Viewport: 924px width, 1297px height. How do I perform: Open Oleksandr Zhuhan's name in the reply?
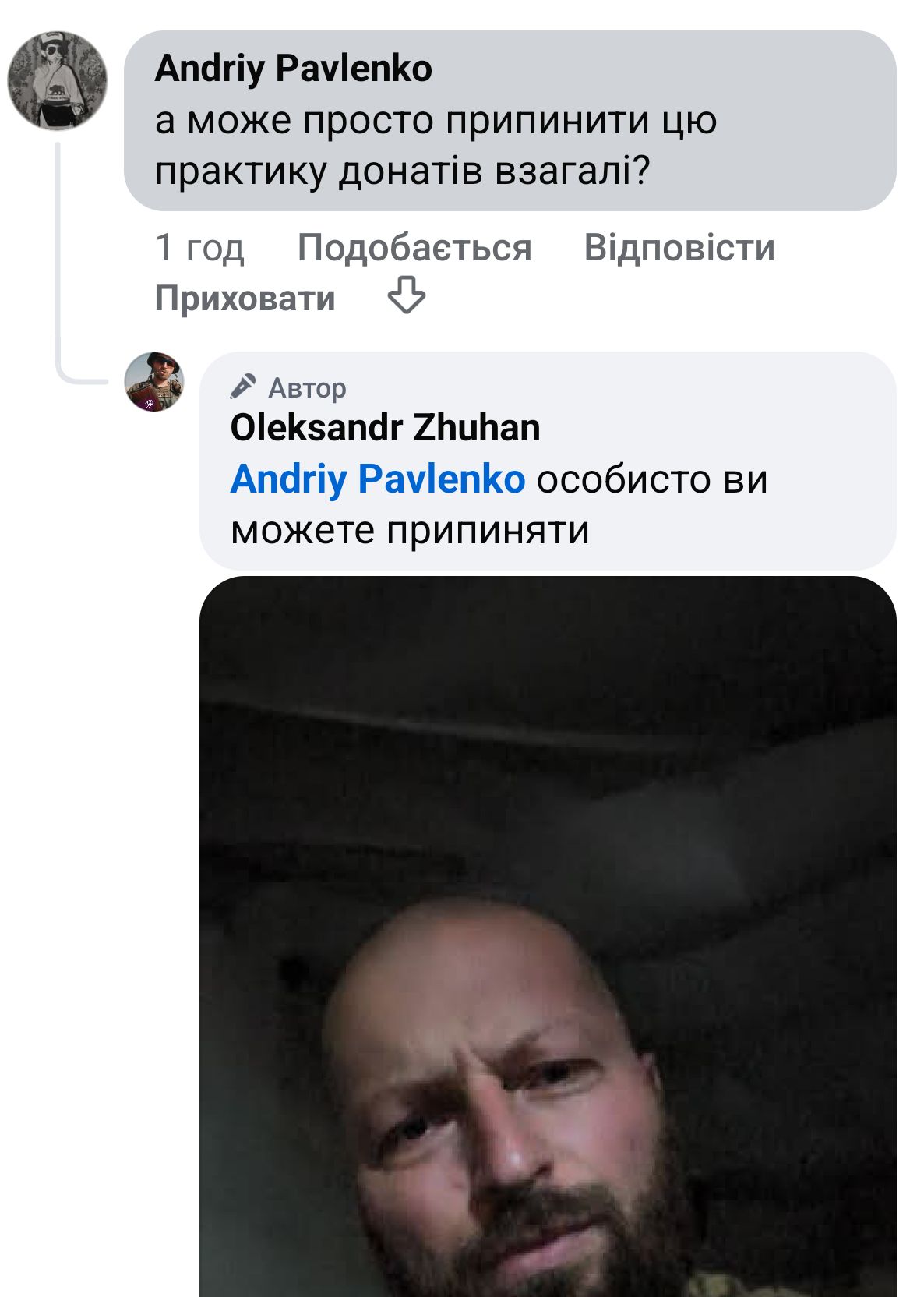point(385,428)
